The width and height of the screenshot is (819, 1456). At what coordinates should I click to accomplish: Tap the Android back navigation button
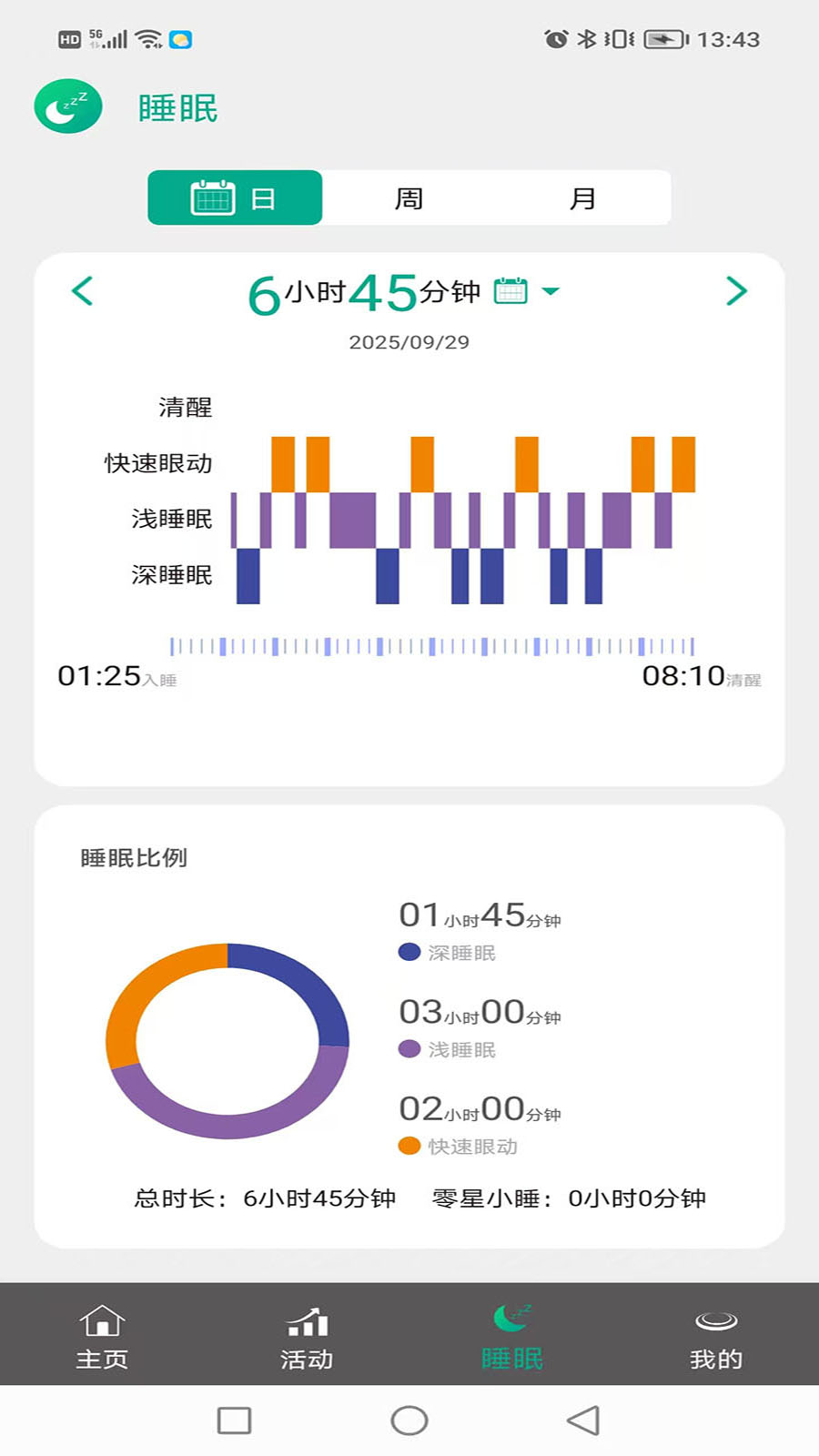(582, 1419)
